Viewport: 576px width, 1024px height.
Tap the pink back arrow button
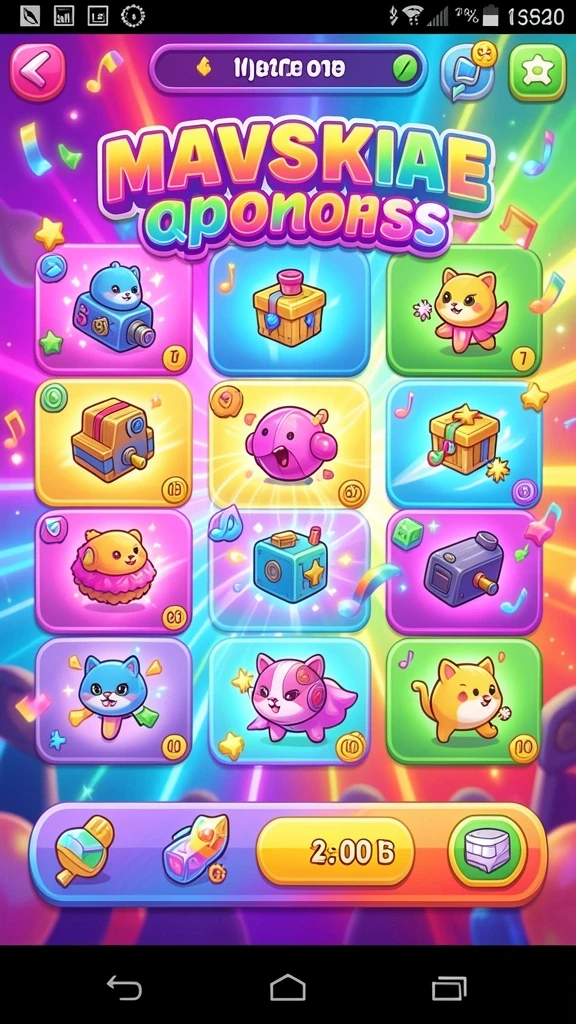(x=37, y=72)
